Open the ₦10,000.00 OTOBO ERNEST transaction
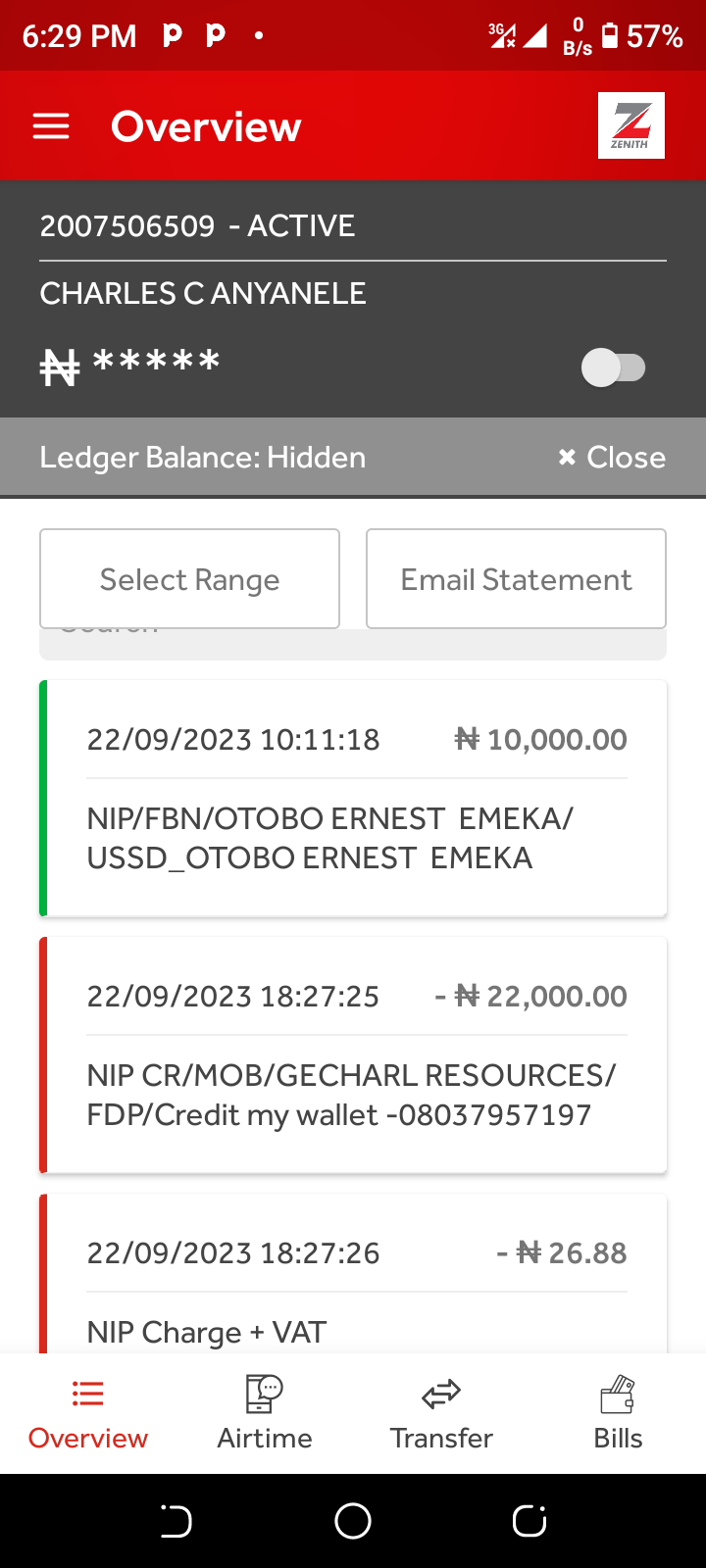Image resolution: width=706 pixels, height=1568 pixels. (x=353, y=799)
